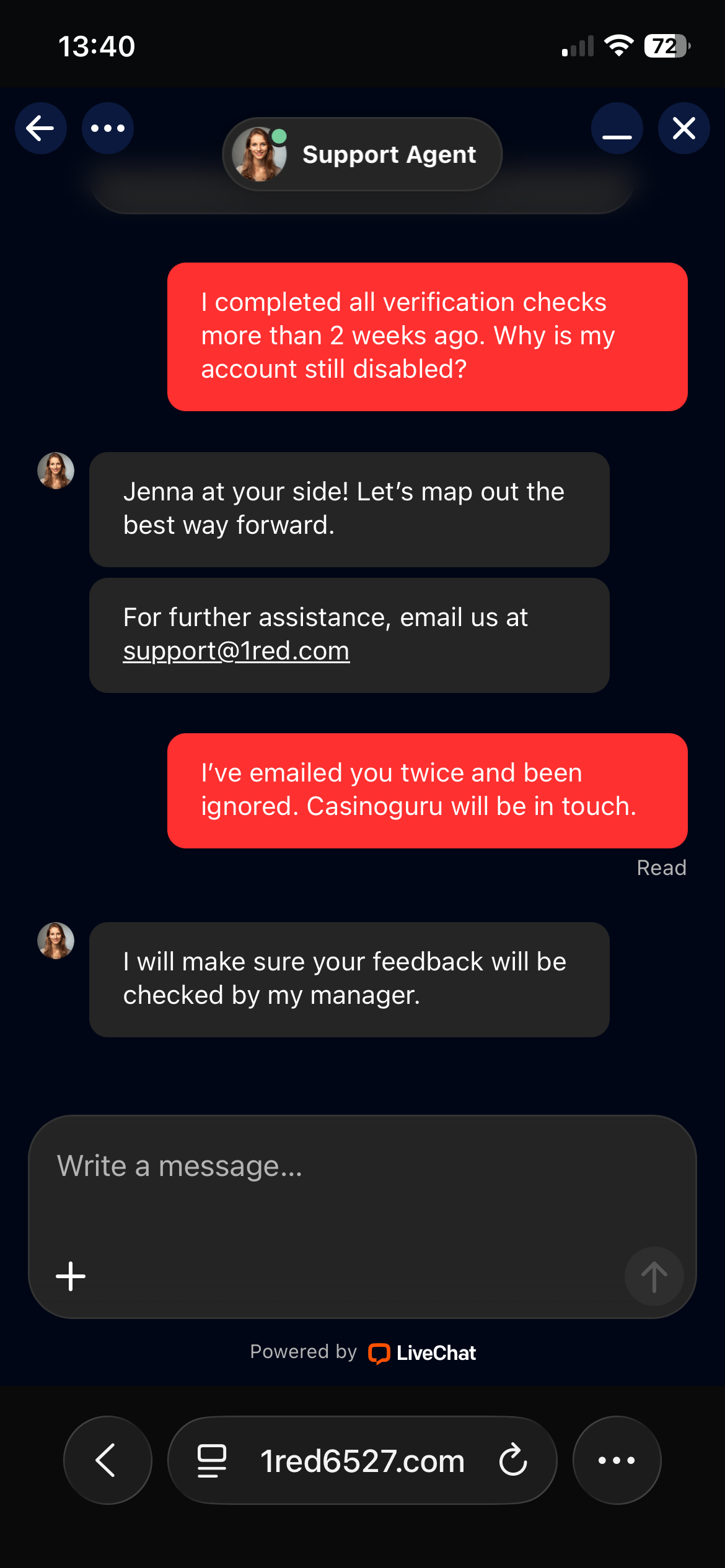This screenshot has height=1568, width=725.
Task: Open the browser more options menu
Action: [x=617, y=1460]
